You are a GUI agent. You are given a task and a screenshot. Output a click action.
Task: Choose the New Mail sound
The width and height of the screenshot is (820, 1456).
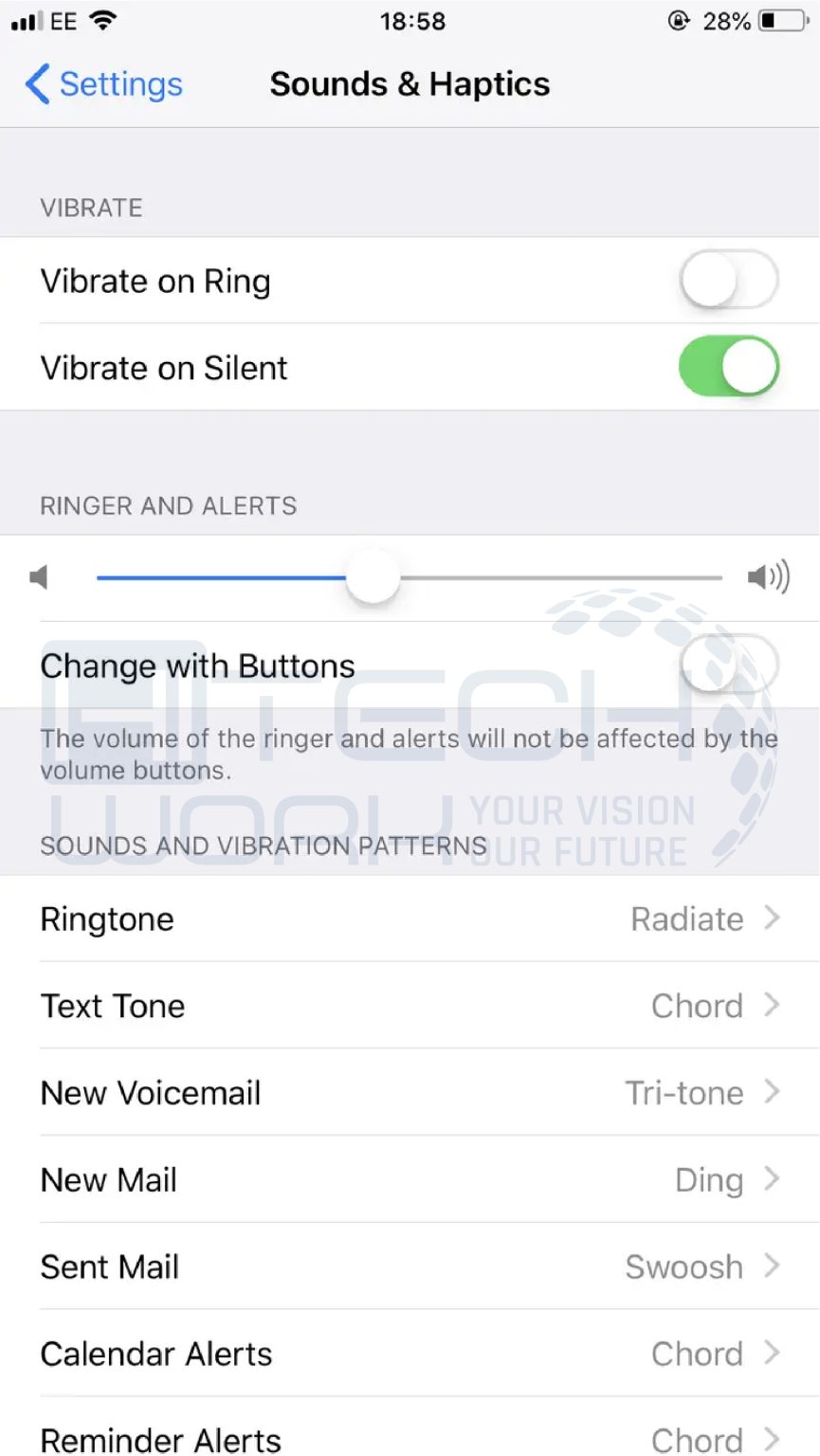point(410,1180)
